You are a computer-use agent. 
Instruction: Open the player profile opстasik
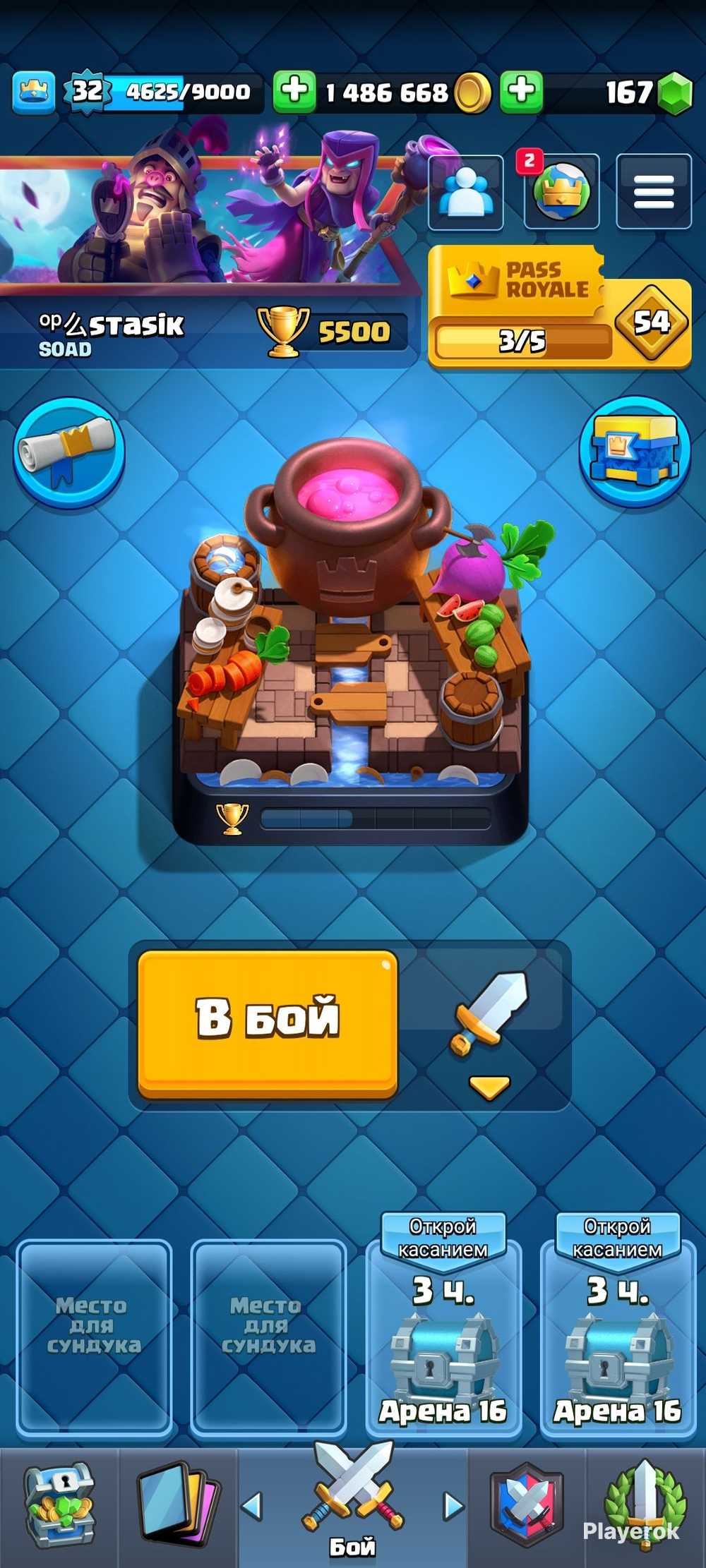[x=113, y=332]
